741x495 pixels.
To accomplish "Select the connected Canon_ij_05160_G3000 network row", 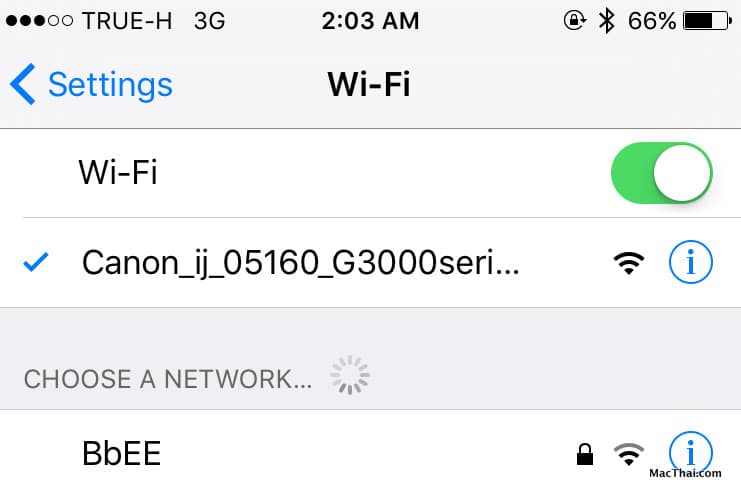I will pos(300,263).
